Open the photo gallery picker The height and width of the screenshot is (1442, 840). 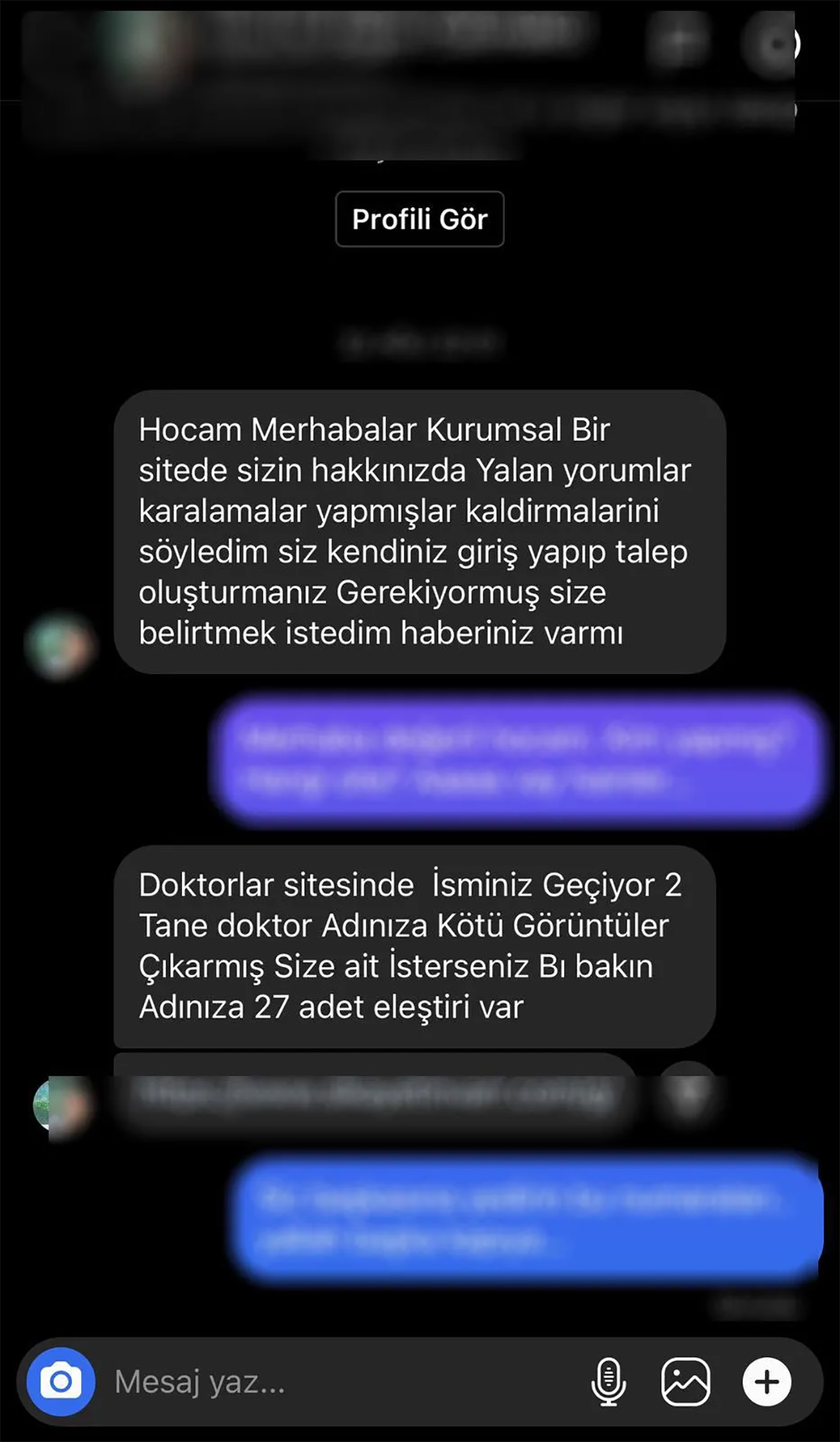(x=685, y=1381)
